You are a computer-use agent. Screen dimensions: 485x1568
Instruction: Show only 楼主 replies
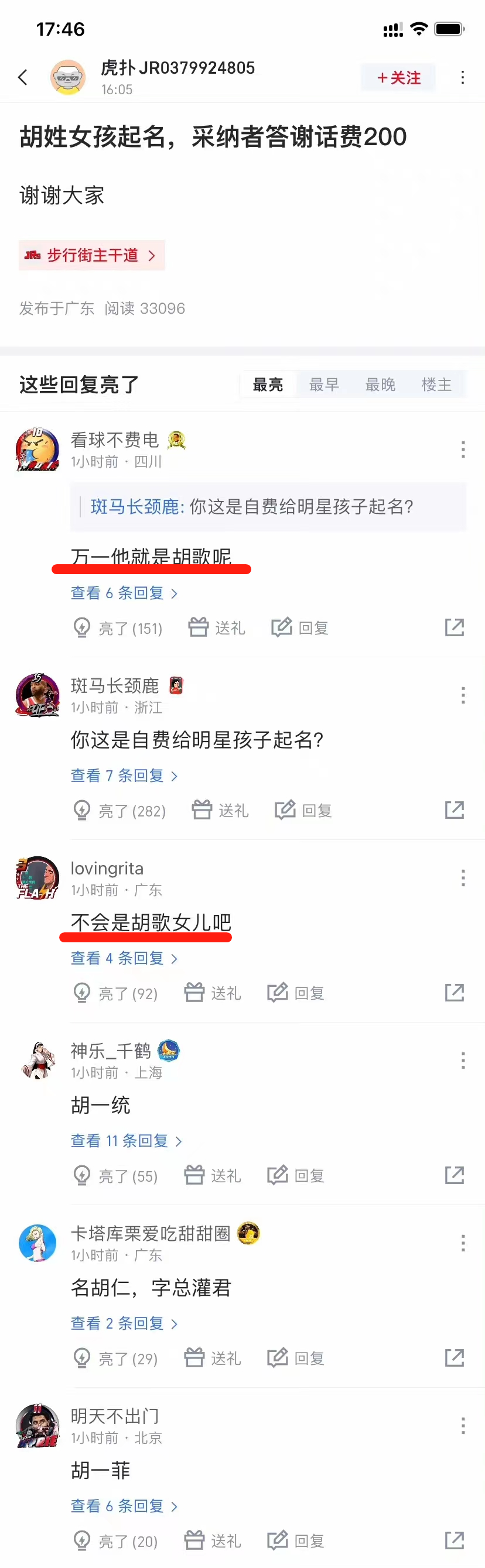[436, 385]
